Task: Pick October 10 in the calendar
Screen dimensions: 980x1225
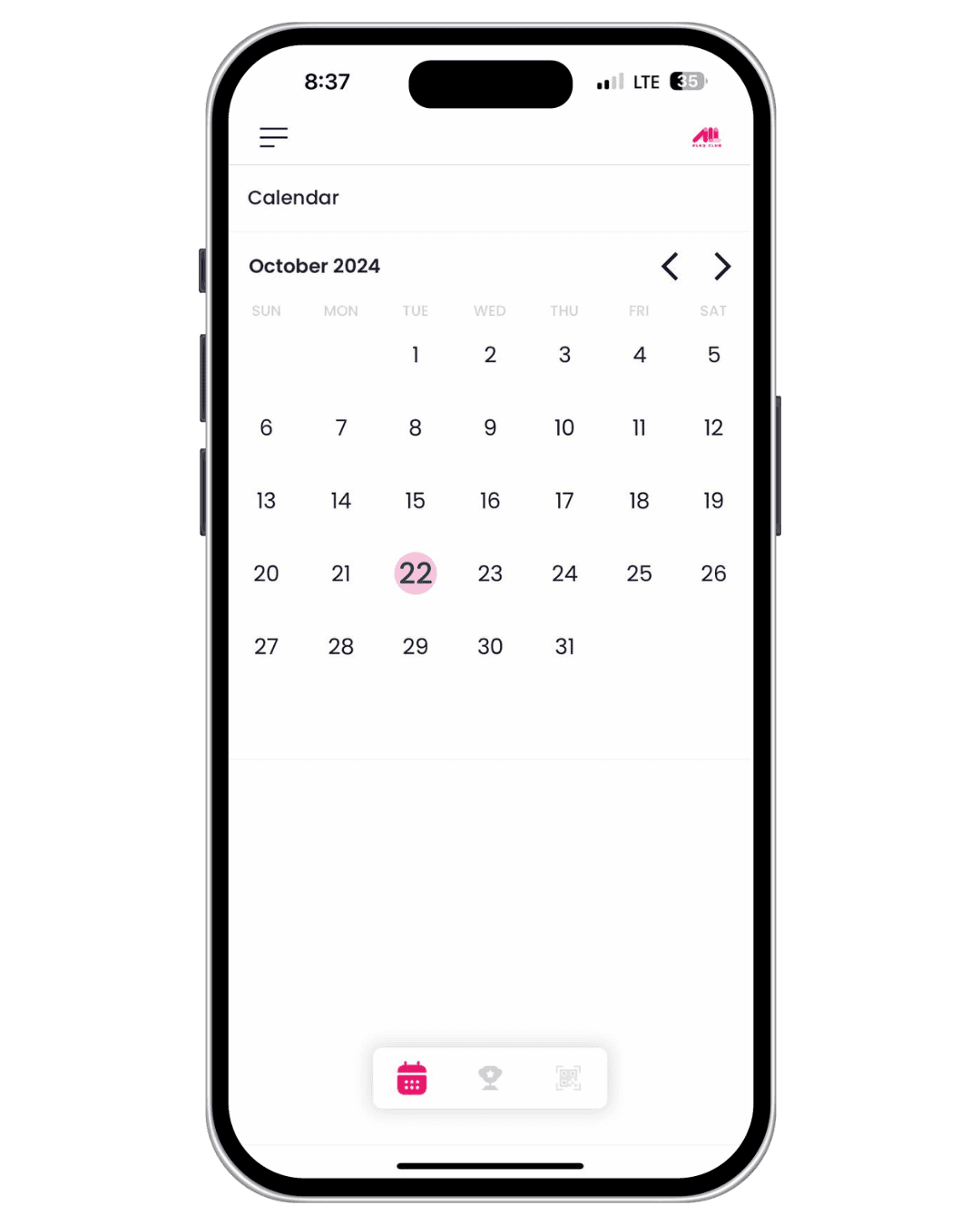Action: (x=564, y=427)
